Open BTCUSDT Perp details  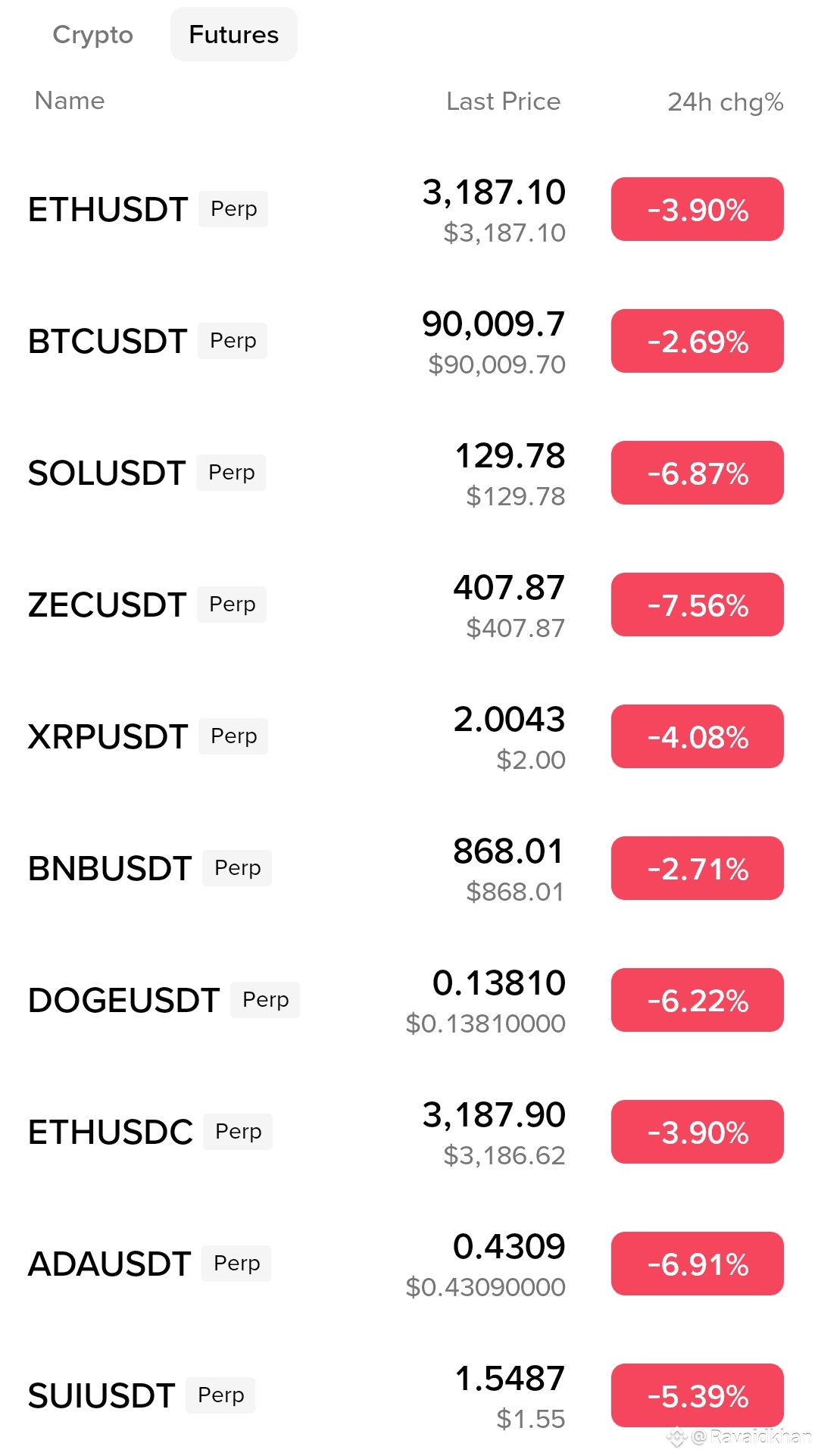pos(108,342)
